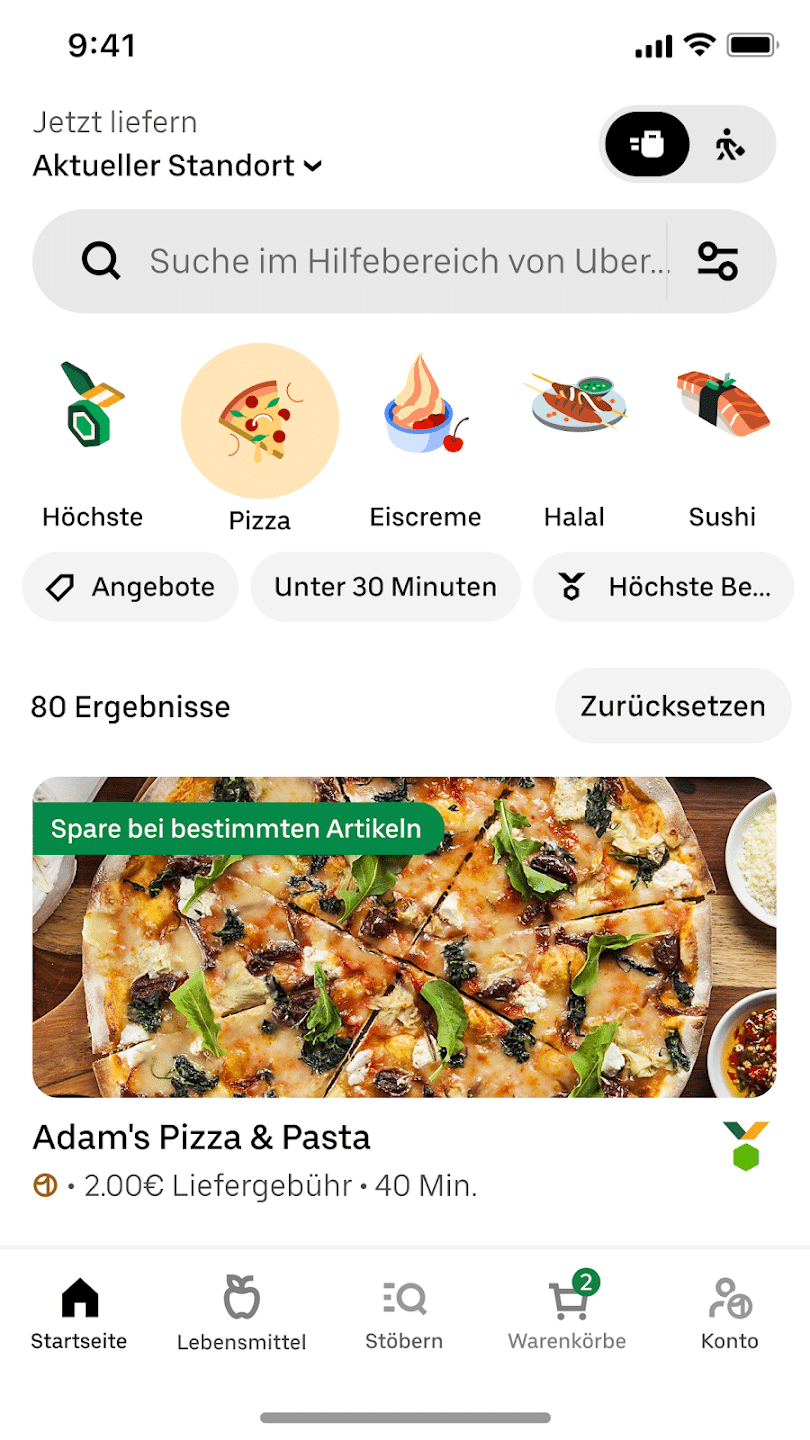
Task: Filter by Unter 30 Minuten
Action: (x=385, y=587)
